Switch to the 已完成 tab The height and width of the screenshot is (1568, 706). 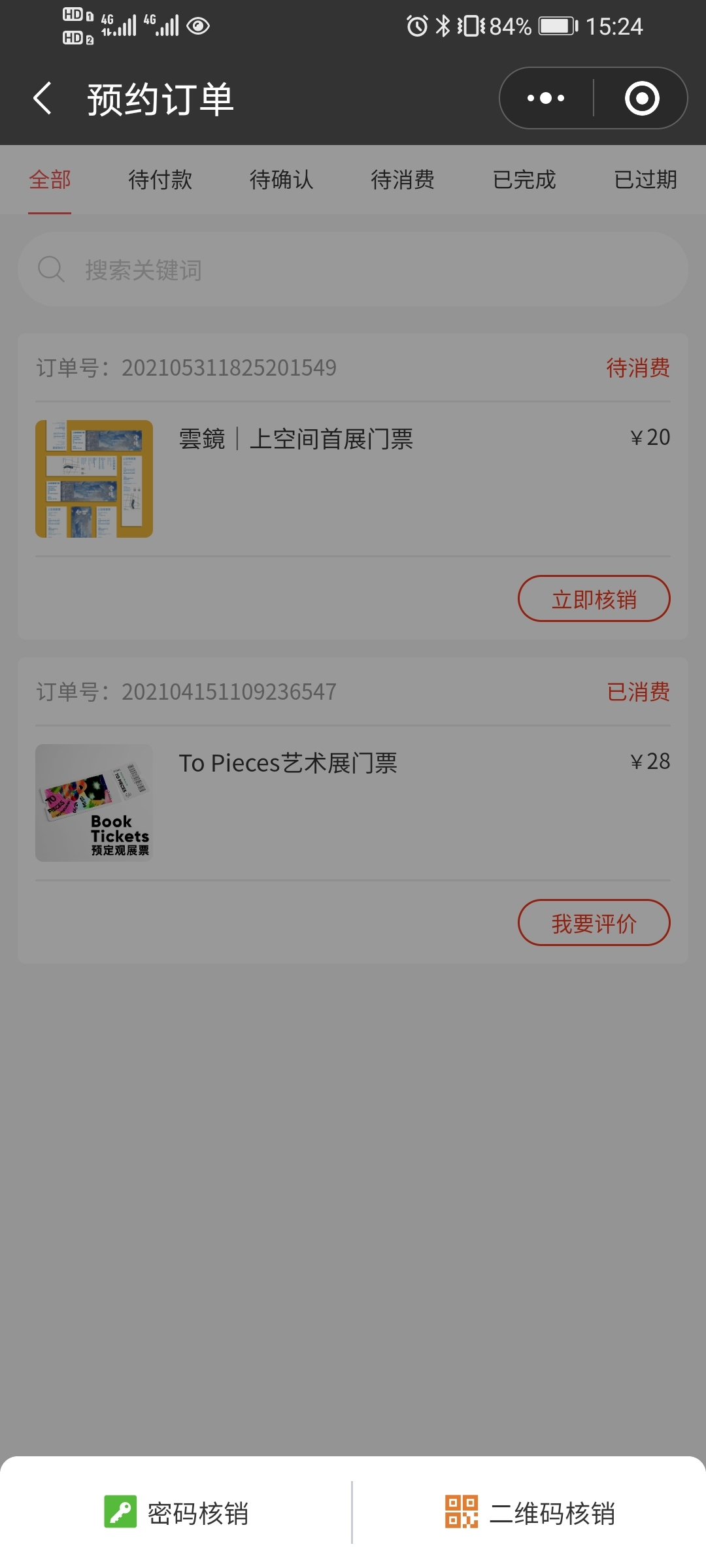pyautogui.click(x=524, y=180)
